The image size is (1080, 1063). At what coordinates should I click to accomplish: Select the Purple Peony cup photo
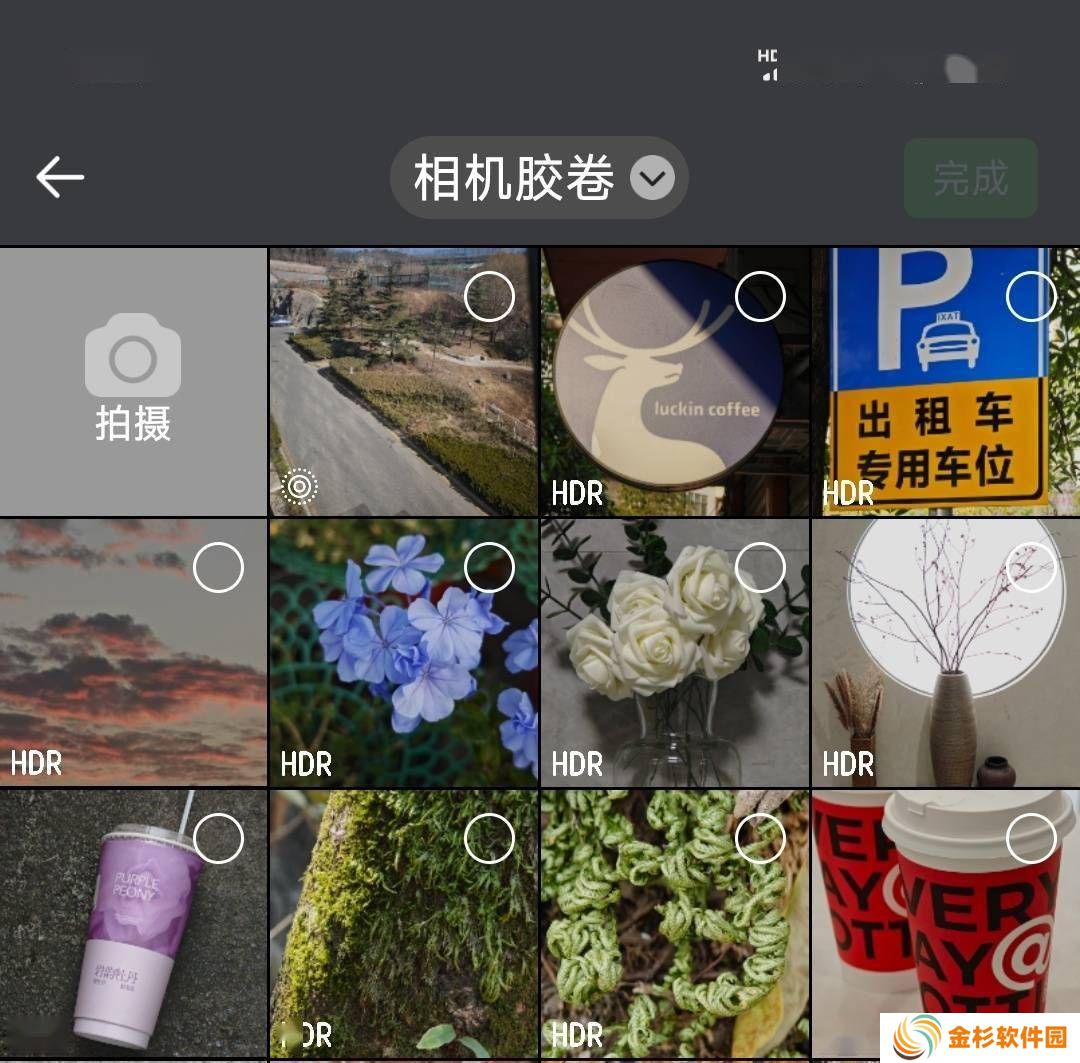click(218, 838)
